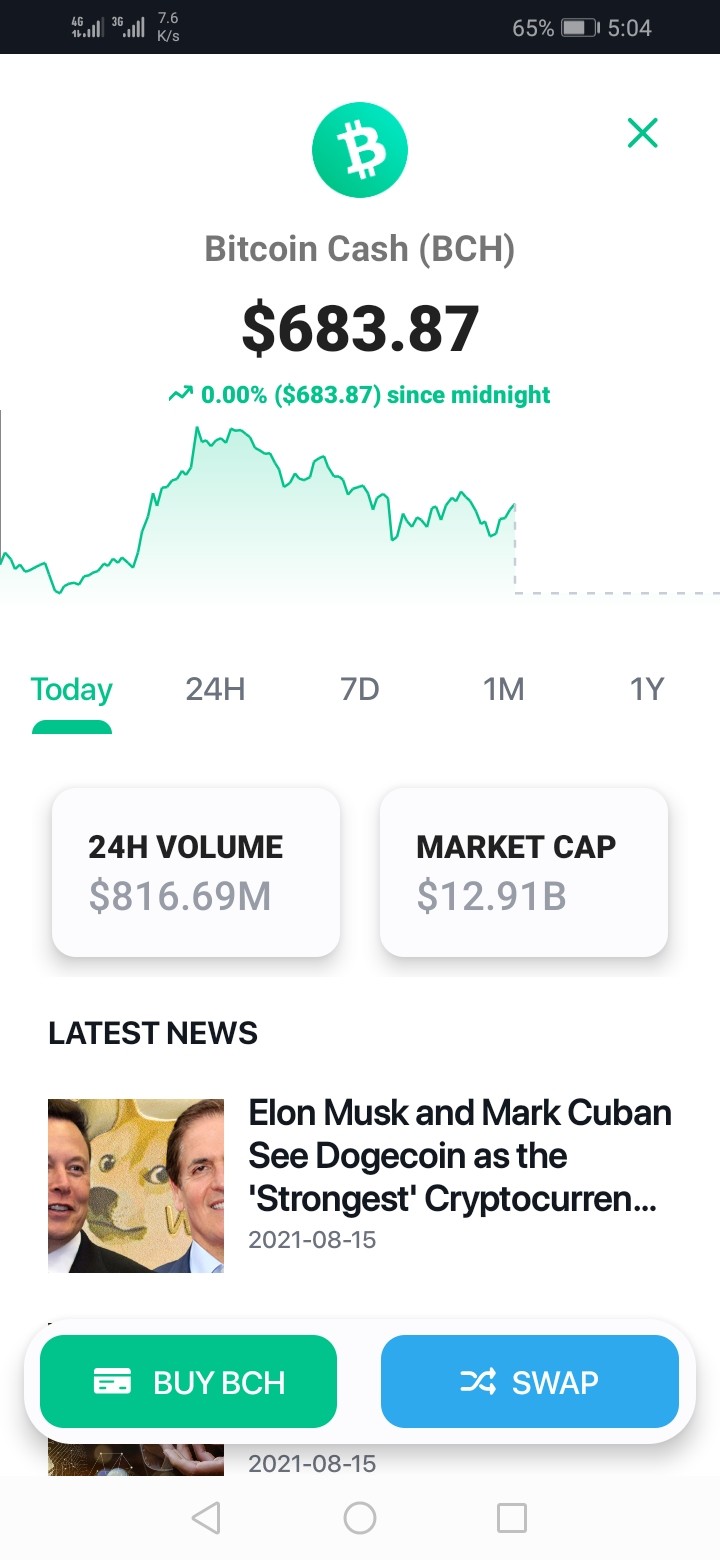Image resolution: width=720 pixels, height=1560 pixels.
Task: Switch to the 24H chart range
Action: 215,689
